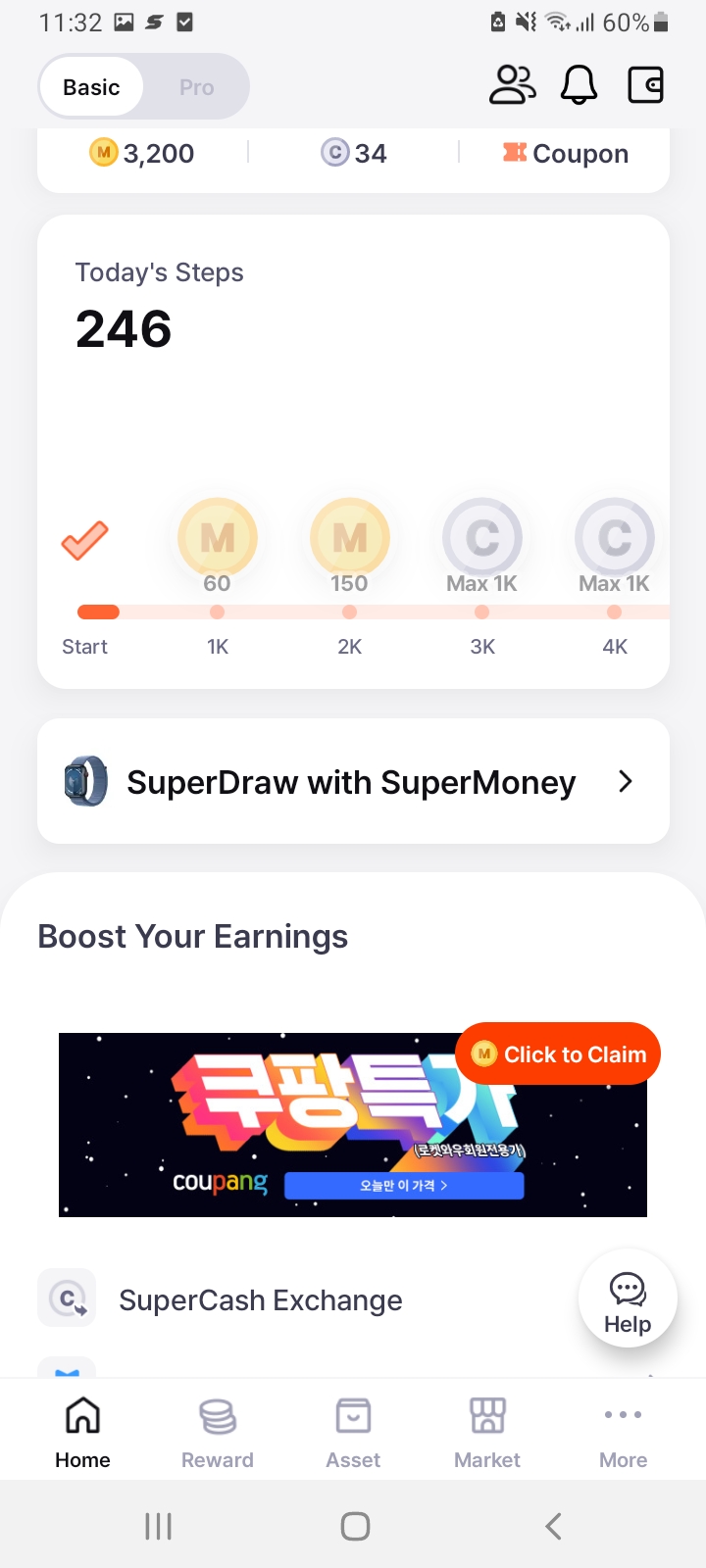Image resolution: width=706 pixels, height=1568 pixels.
Task: Go to the Reward tab
Action: tap(218, 1433)
